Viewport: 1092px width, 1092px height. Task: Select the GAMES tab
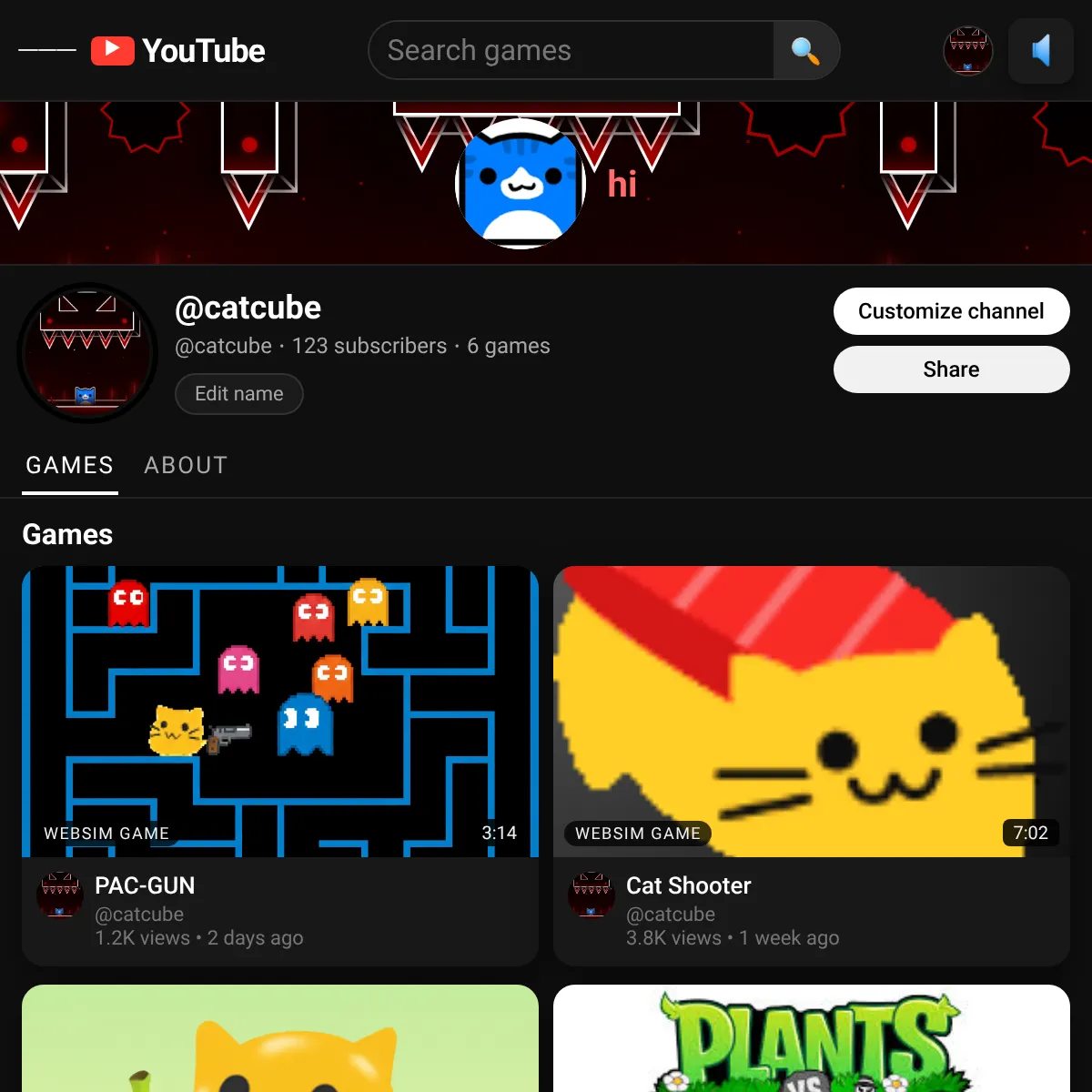[x=70, y=465]
